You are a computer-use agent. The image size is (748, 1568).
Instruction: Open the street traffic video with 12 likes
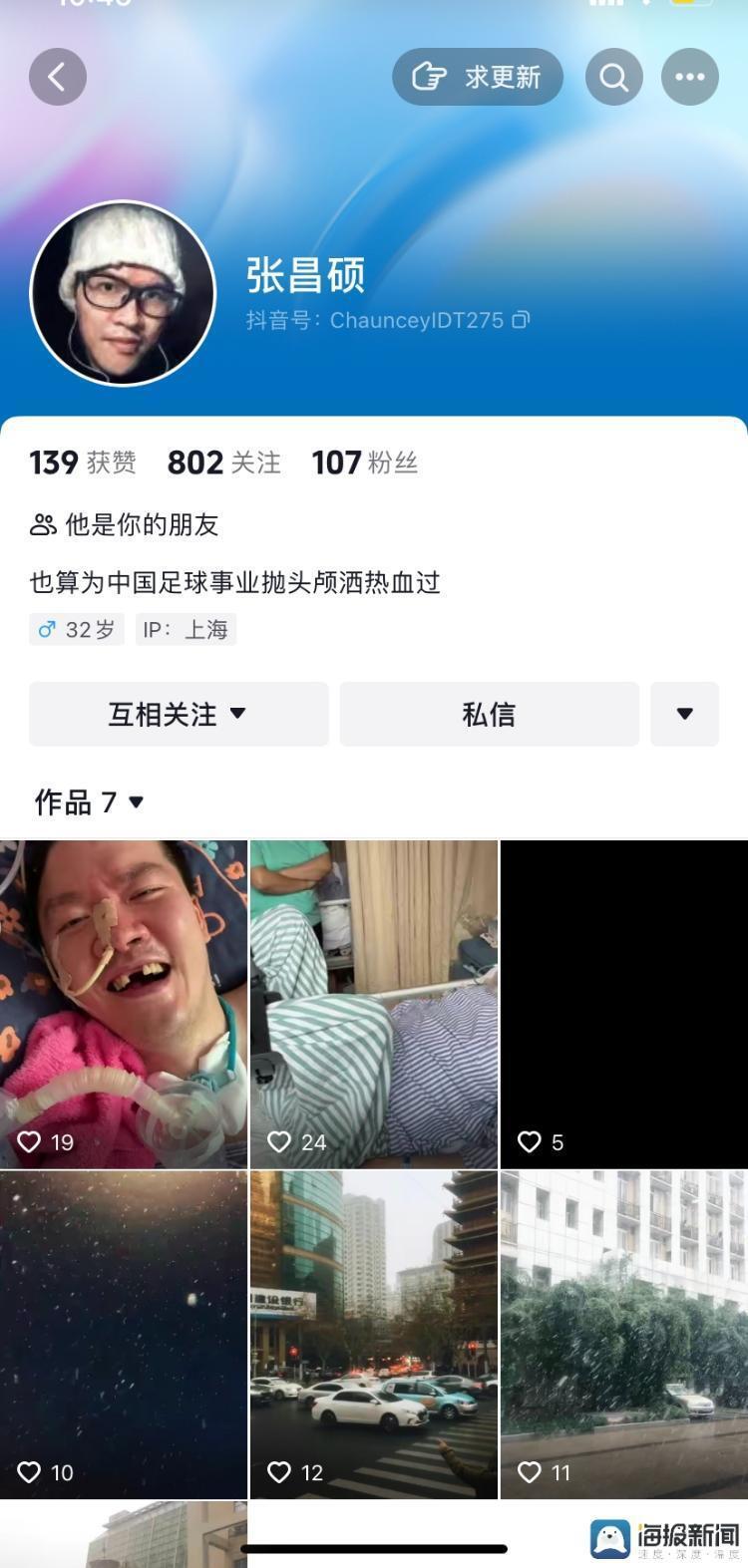373,1334
